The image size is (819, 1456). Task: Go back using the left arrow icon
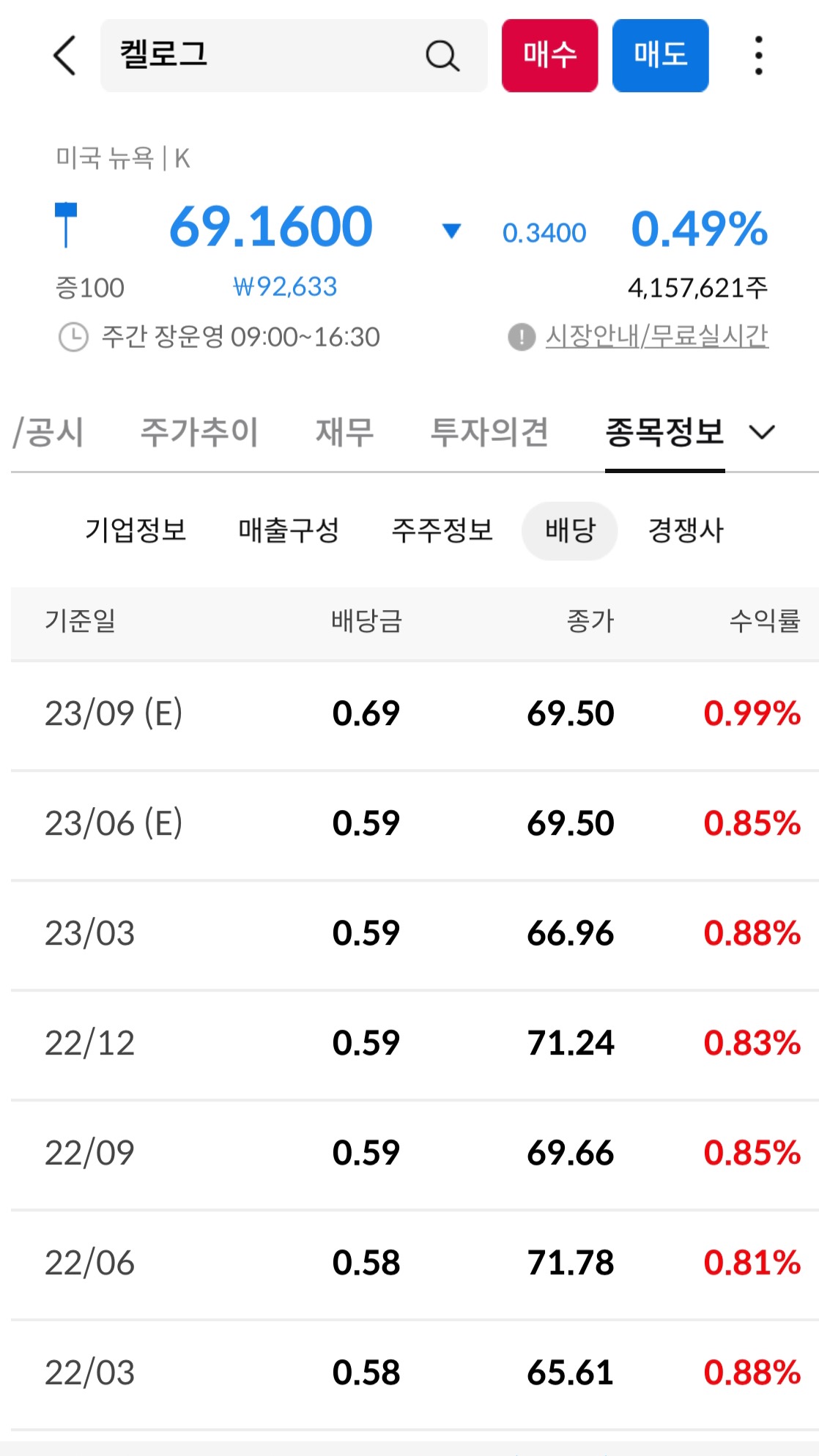64,56
